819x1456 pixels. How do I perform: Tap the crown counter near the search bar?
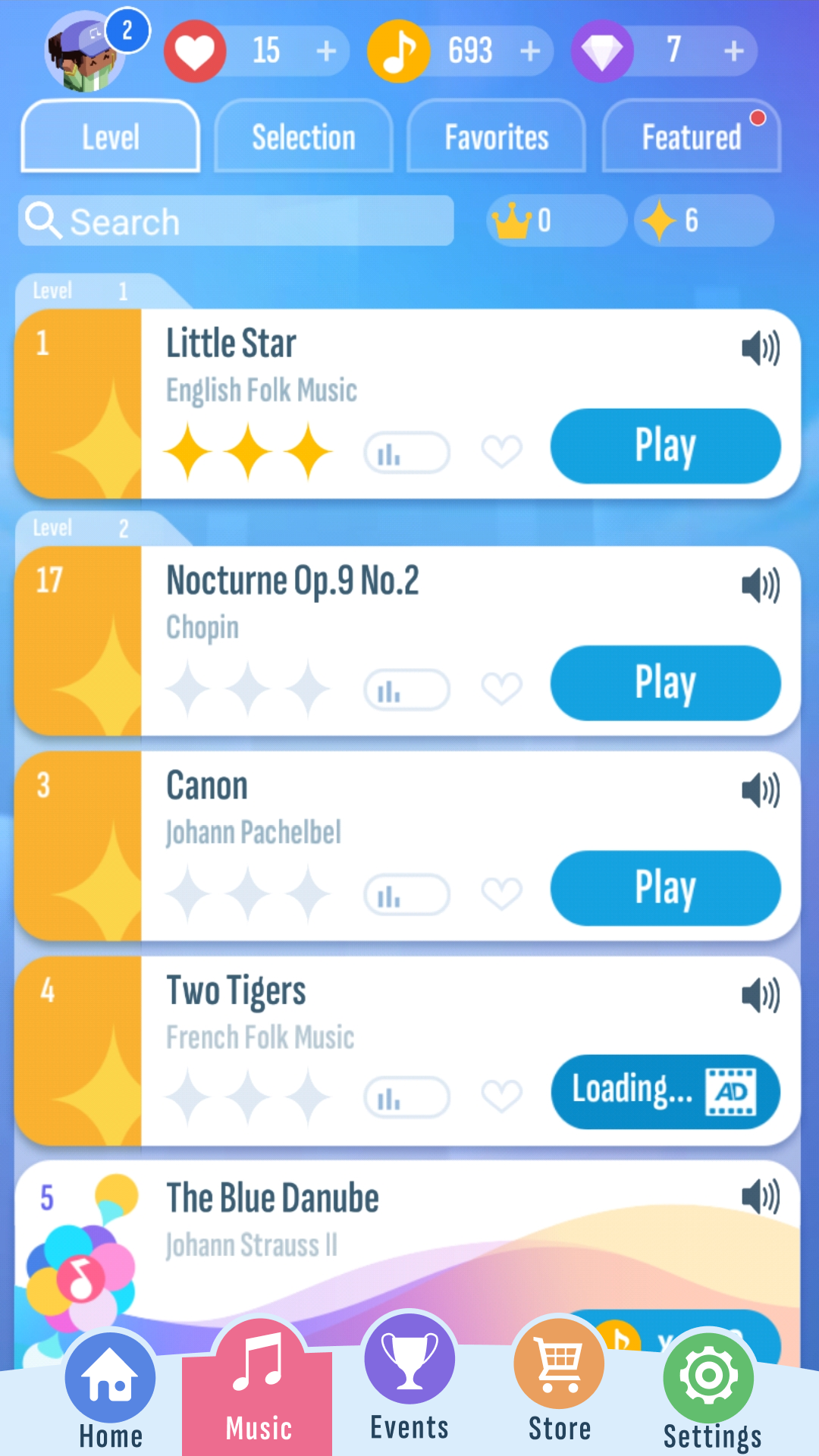click(x=554, y=221)
